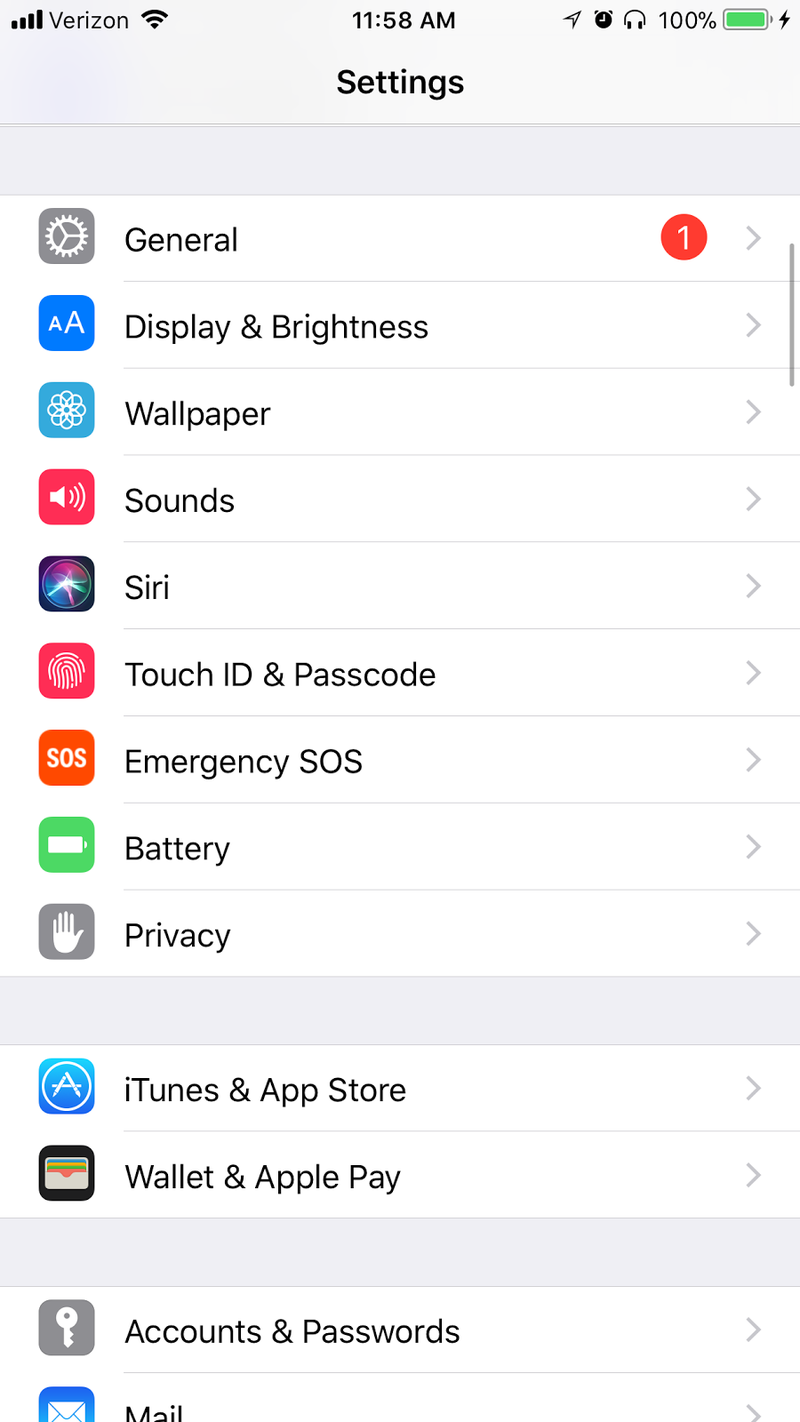Go to Wallpaper settings
This screenshot has height=1422, width=800.
(400, 413)
